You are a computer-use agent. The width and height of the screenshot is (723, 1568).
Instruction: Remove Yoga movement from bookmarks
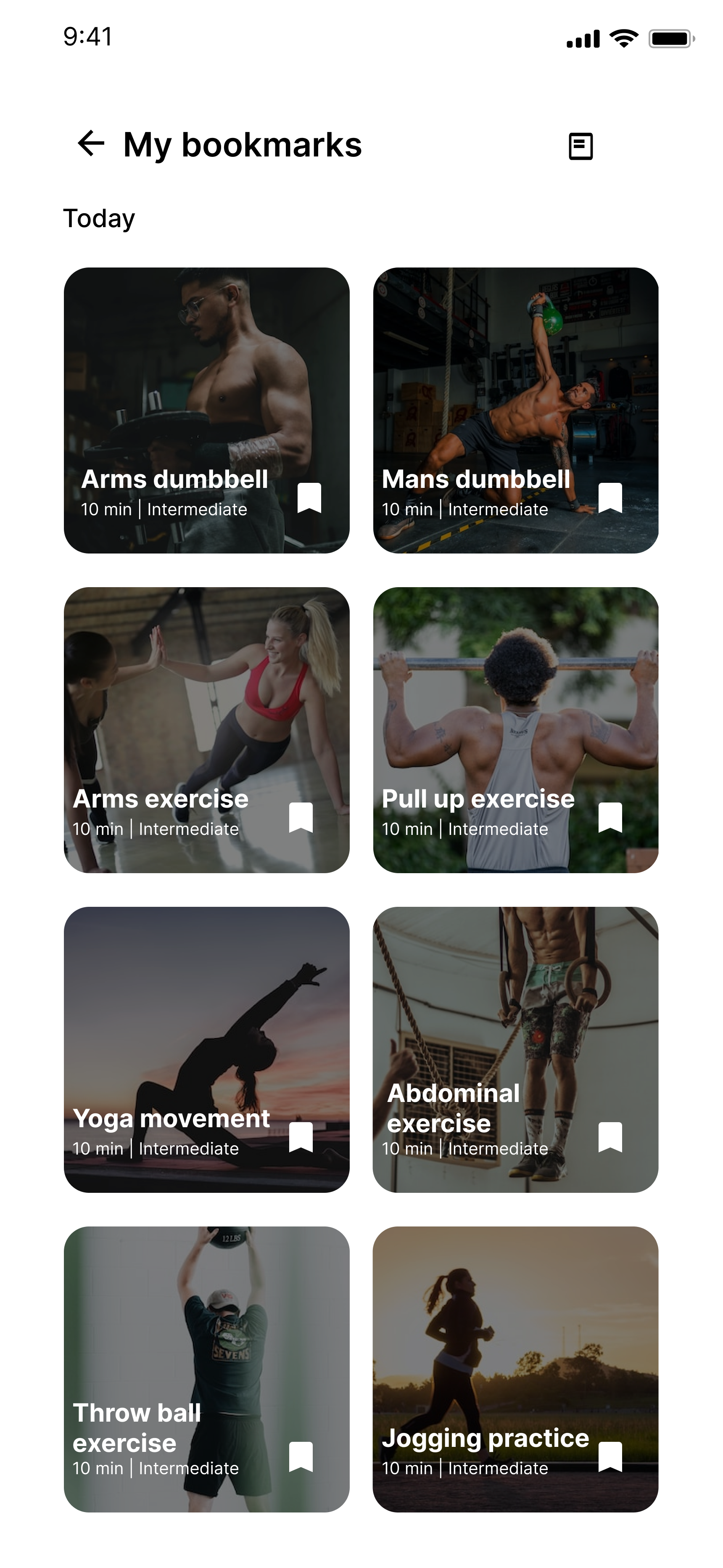pos(301,1137)
